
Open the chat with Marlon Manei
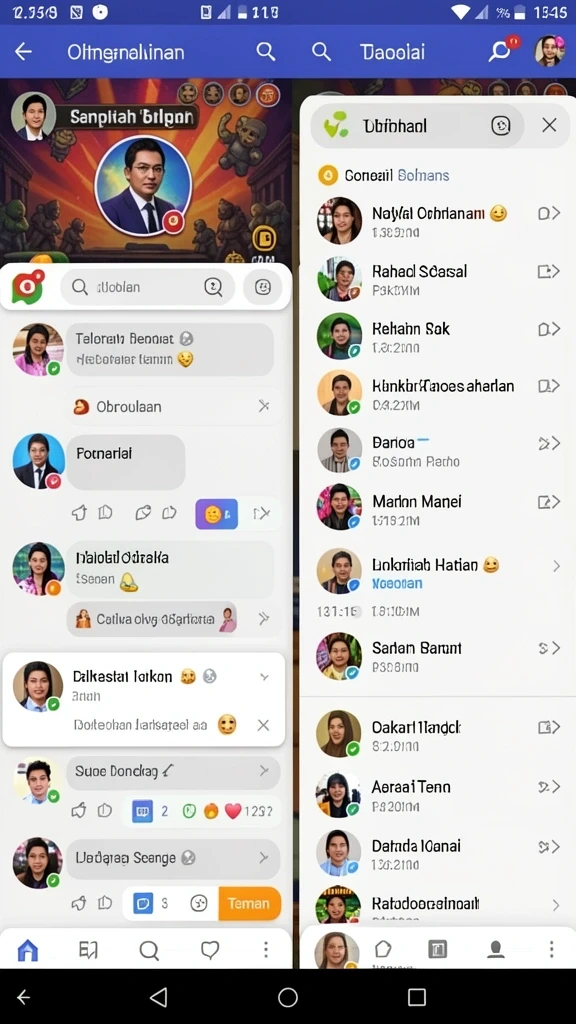[438, 509]
